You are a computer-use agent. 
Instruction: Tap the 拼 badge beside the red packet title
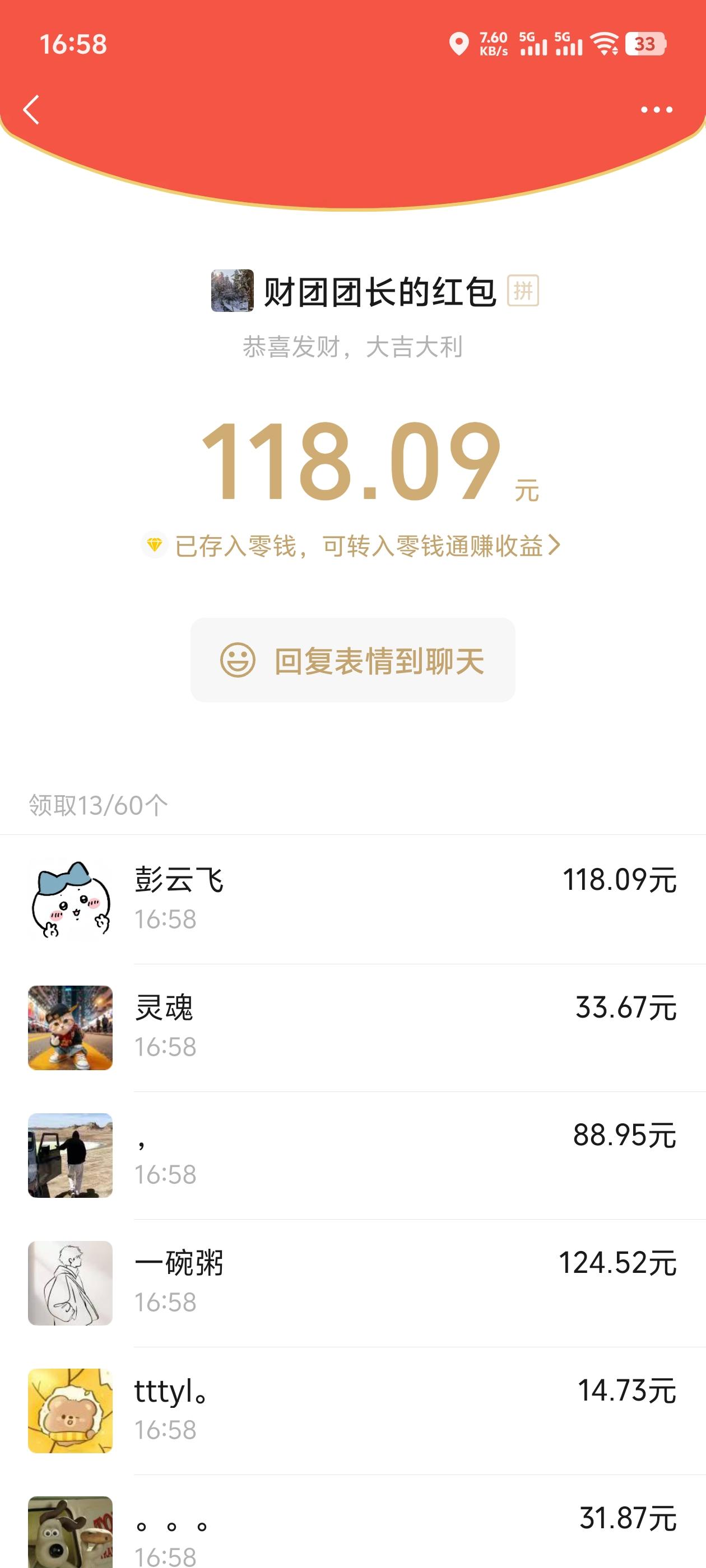[525, 290]
